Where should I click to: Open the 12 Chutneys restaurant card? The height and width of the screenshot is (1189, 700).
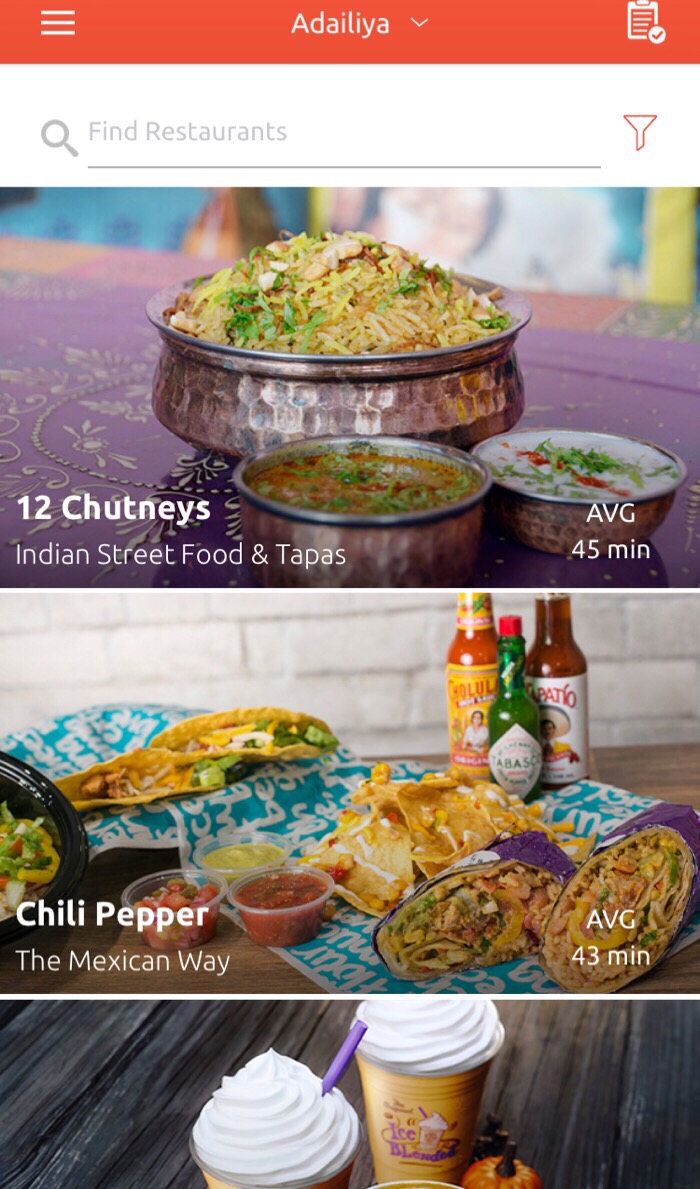[350, 388]
